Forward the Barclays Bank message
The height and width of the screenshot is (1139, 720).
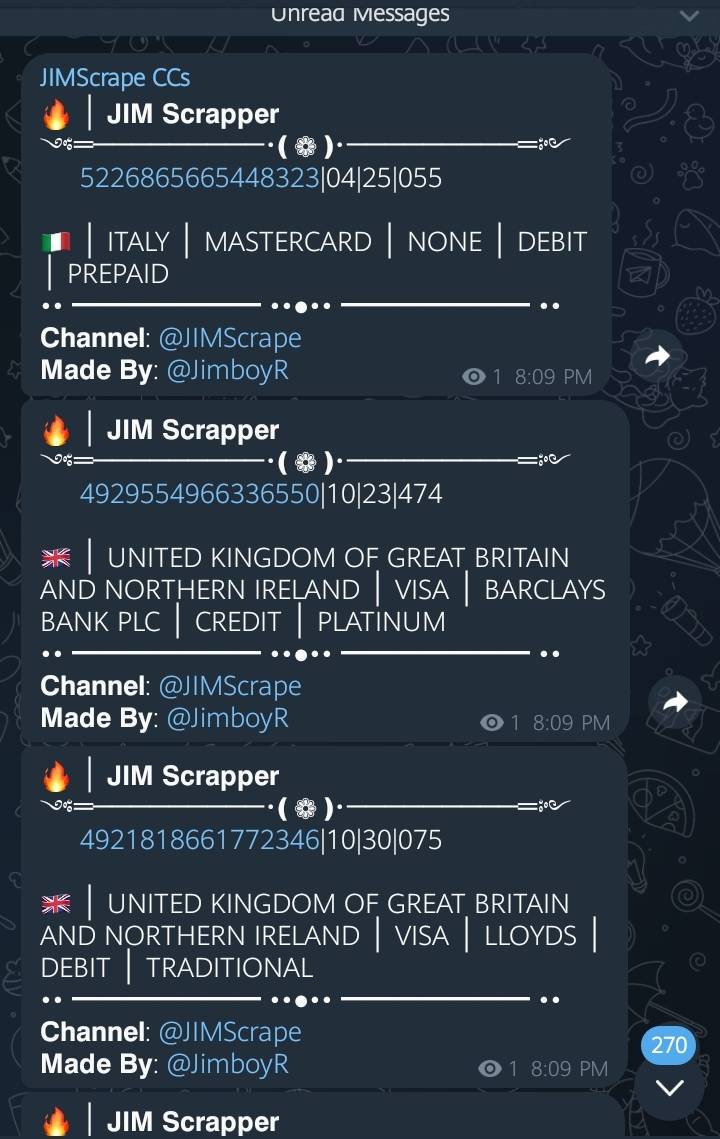675,703
